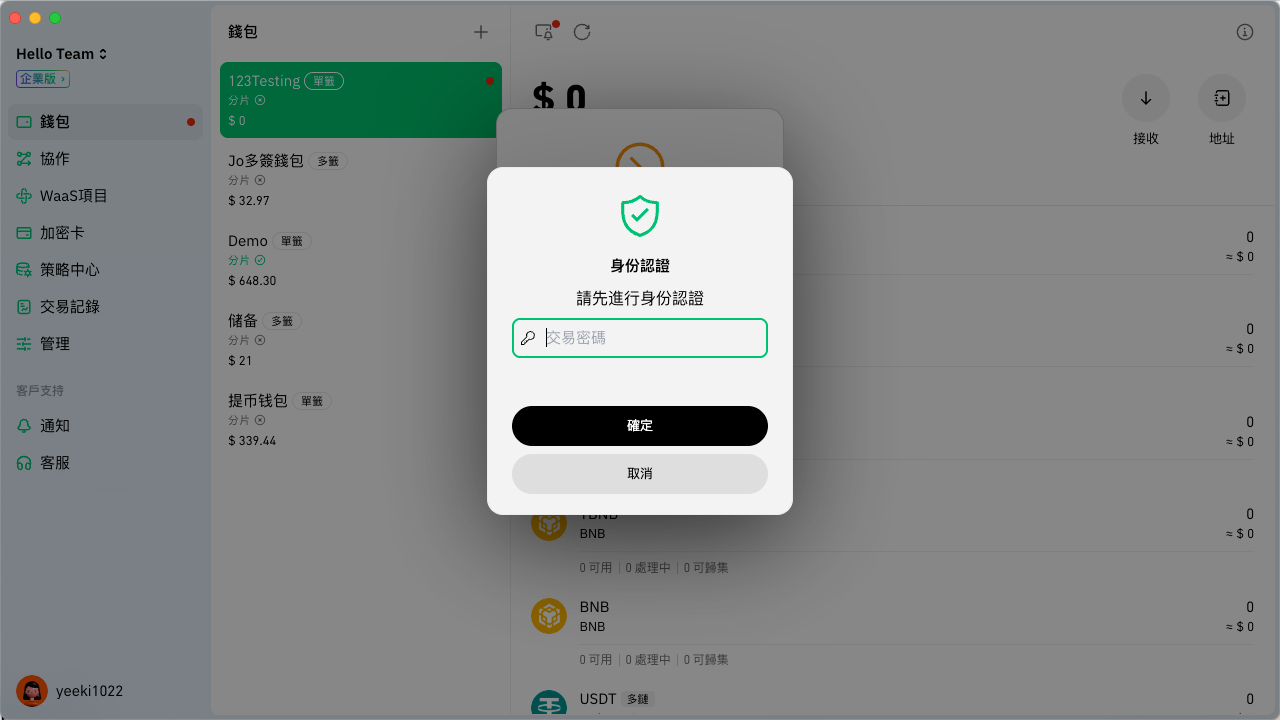Cancel the dialog via 取消
This screenshot has width=1280, height=720.
click(640, 474)
